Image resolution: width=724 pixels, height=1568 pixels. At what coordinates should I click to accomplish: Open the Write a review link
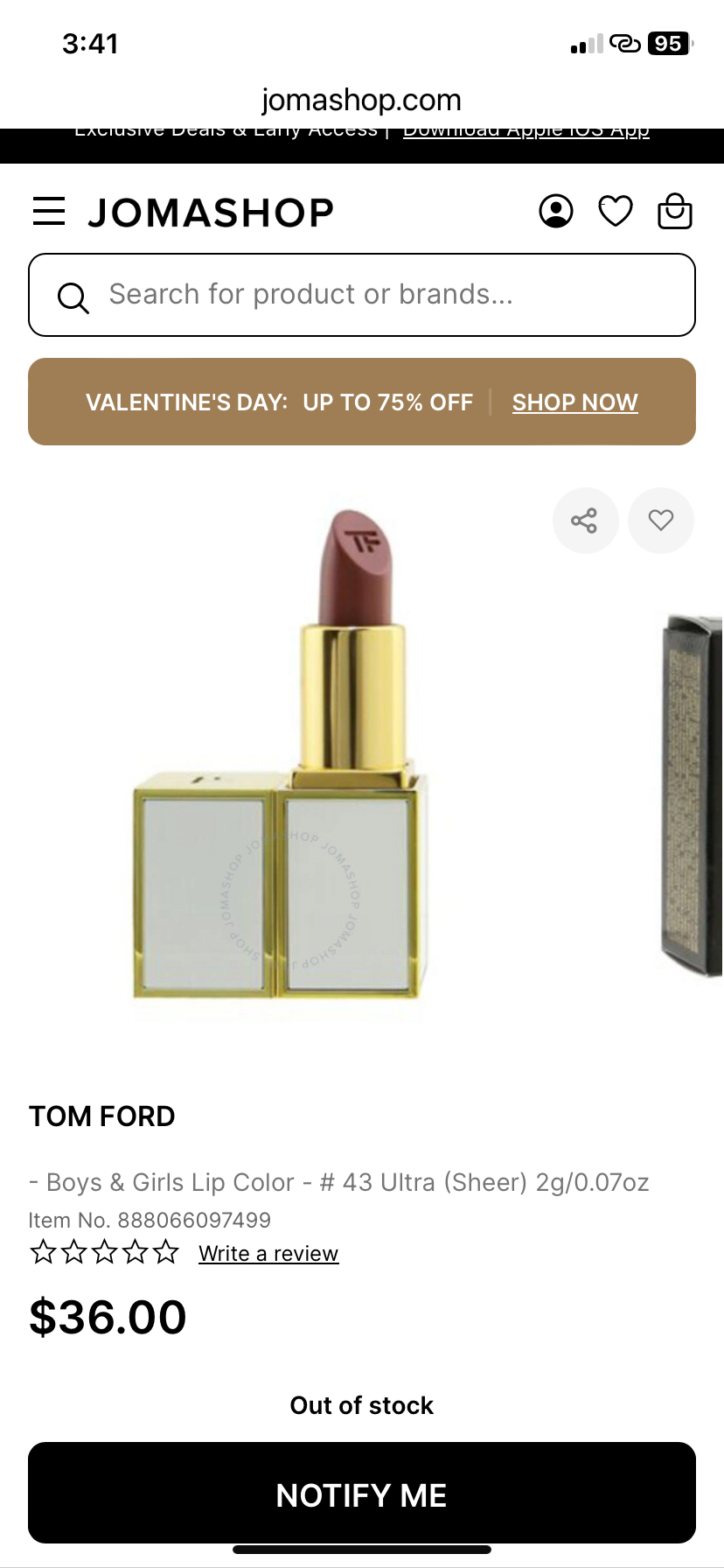coord(268,1253)
